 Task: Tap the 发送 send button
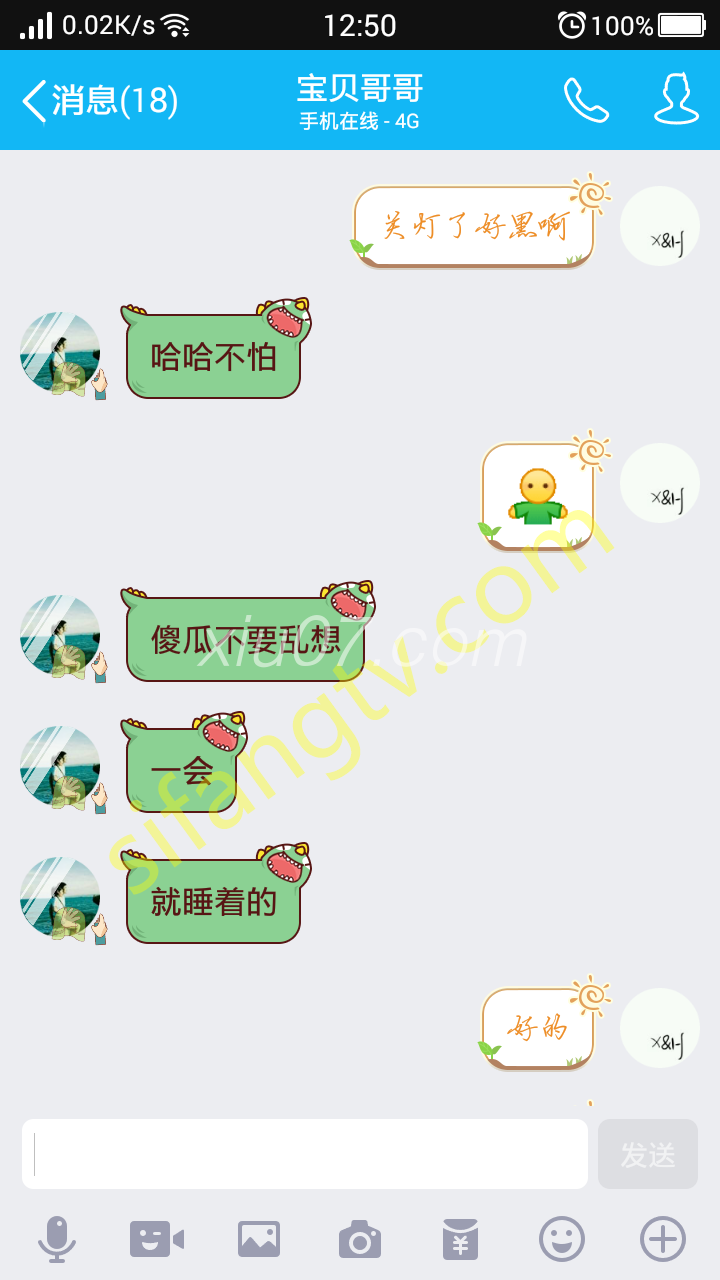(x=648, y=1154)
